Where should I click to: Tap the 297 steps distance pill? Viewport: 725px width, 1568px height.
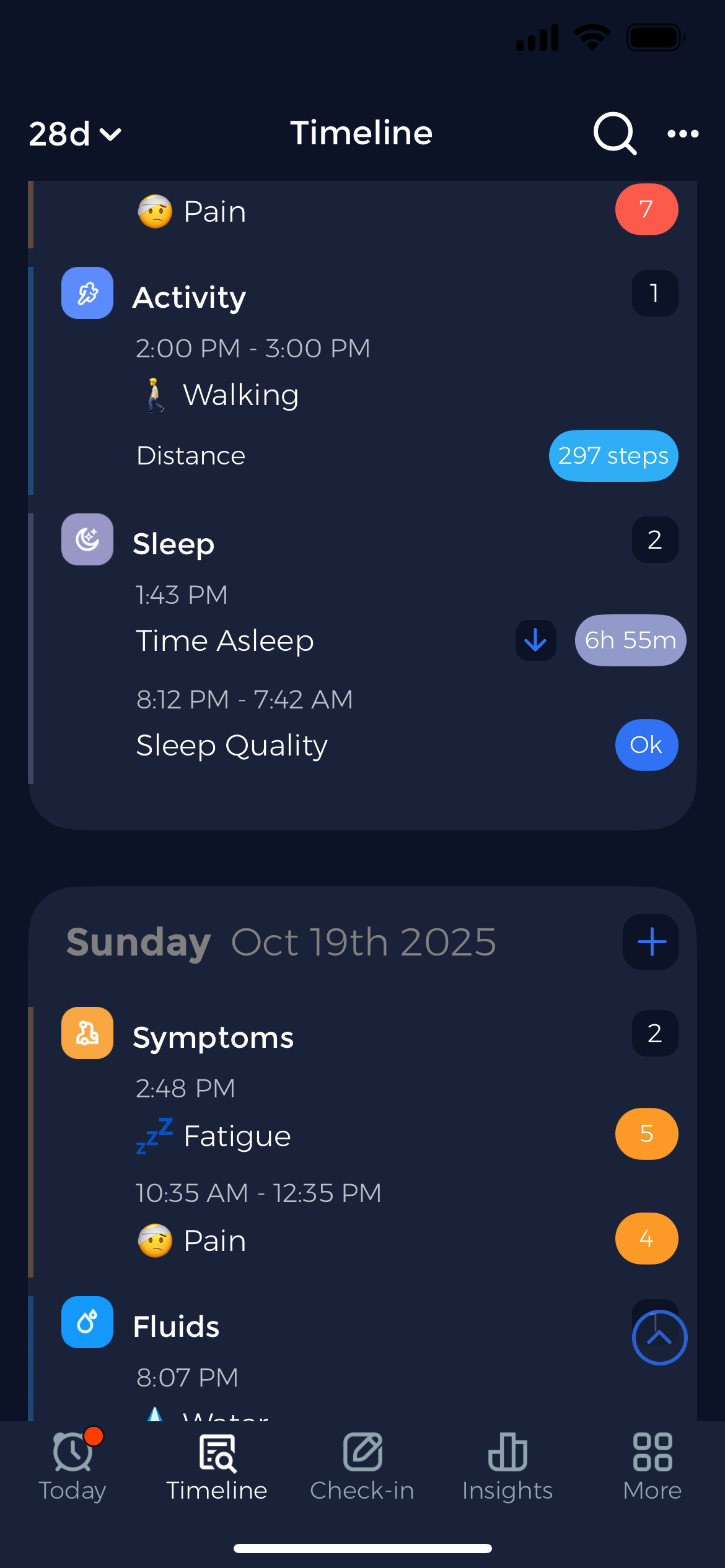613,456
